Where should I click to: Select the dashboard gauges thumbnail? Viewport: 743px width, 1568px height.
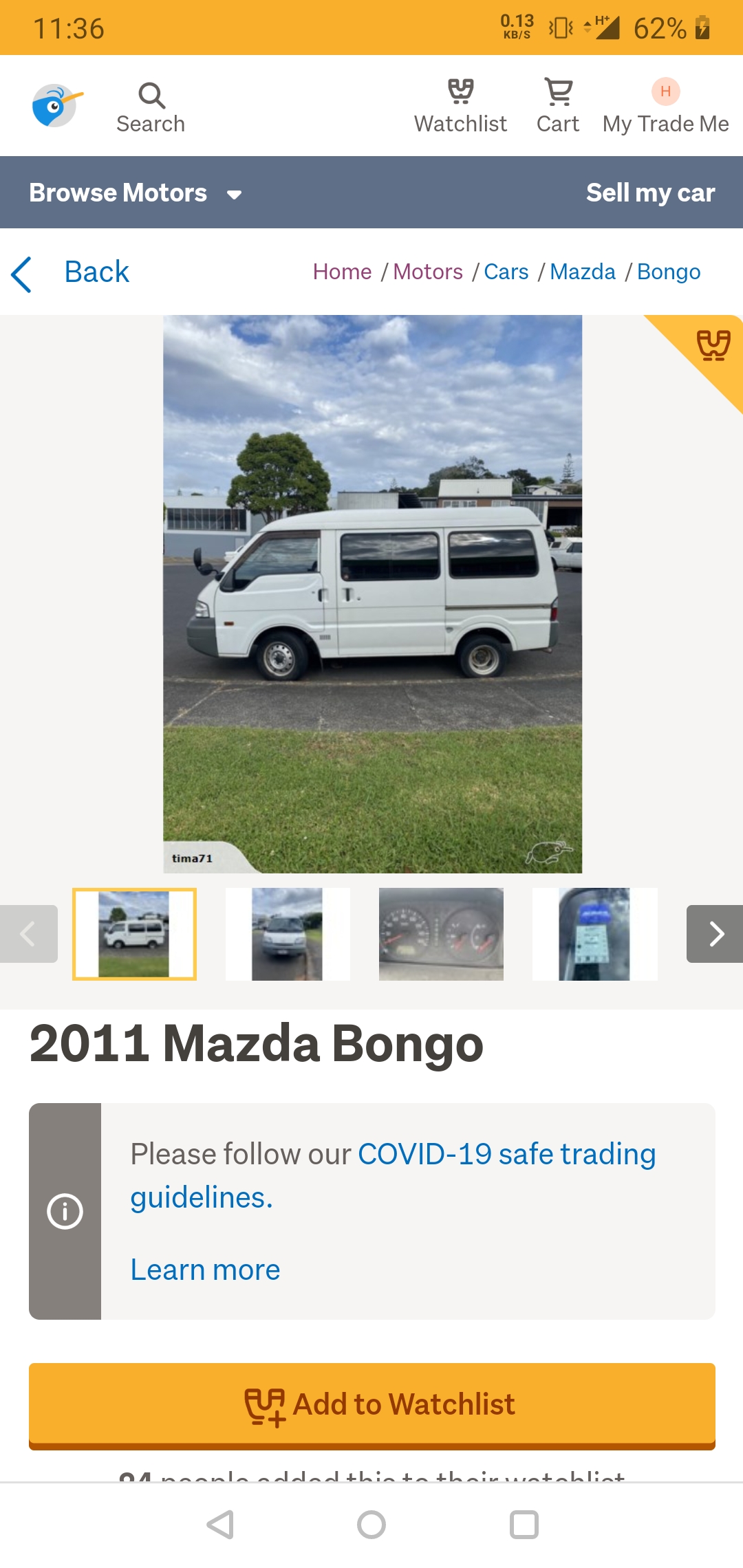pyautogui.click(x=441, y=934)
